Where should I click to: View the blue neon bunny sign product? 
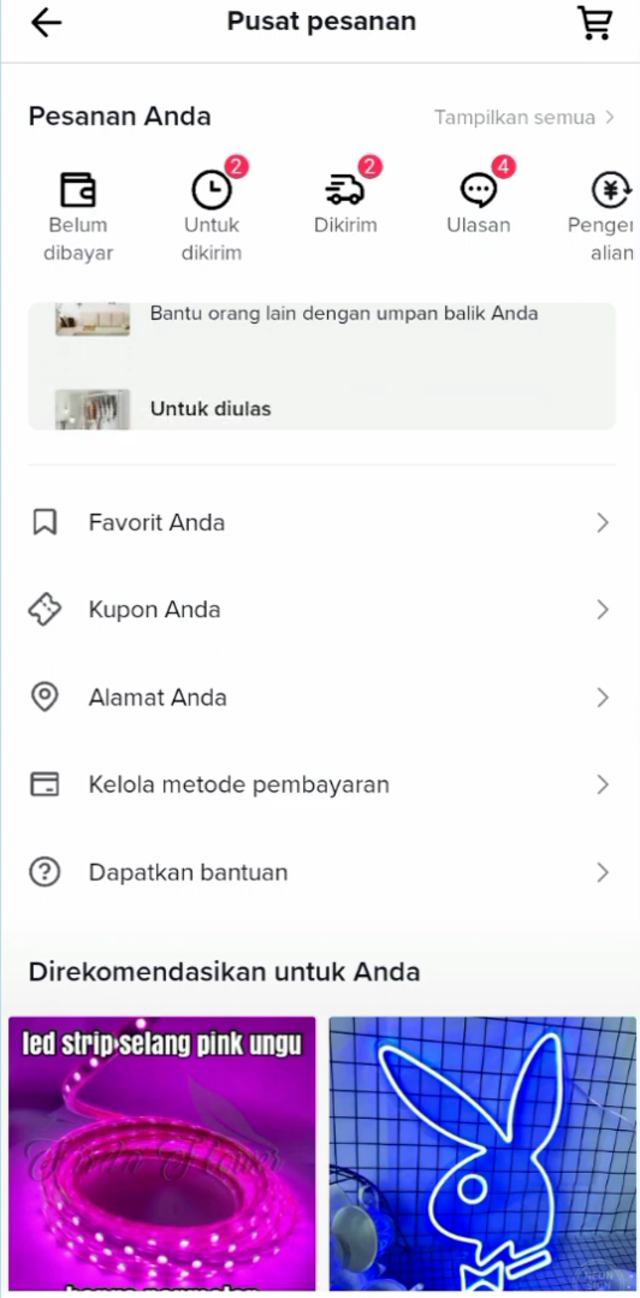tap(482, 1155)
